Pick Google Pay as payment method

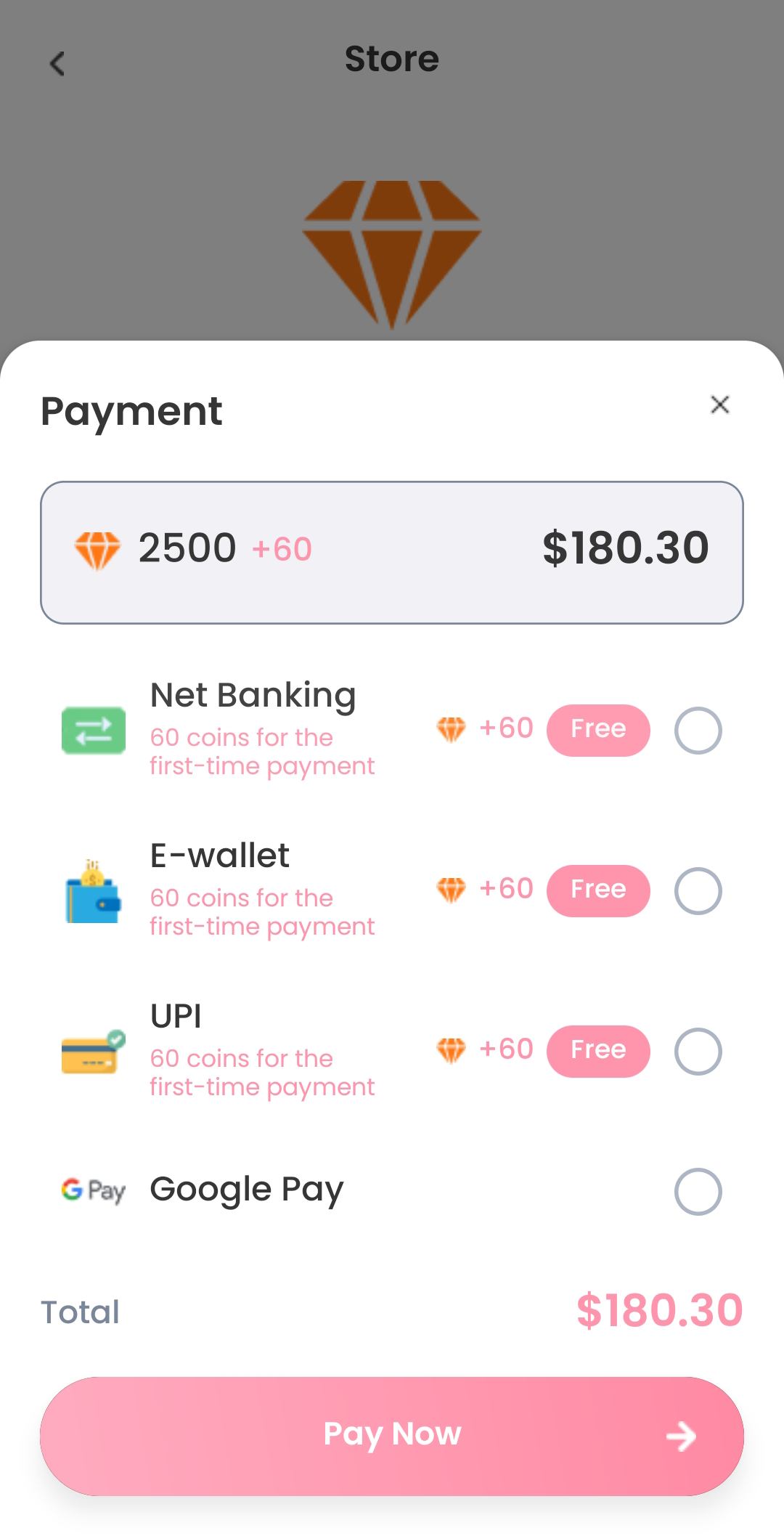tap(698, 1191)
